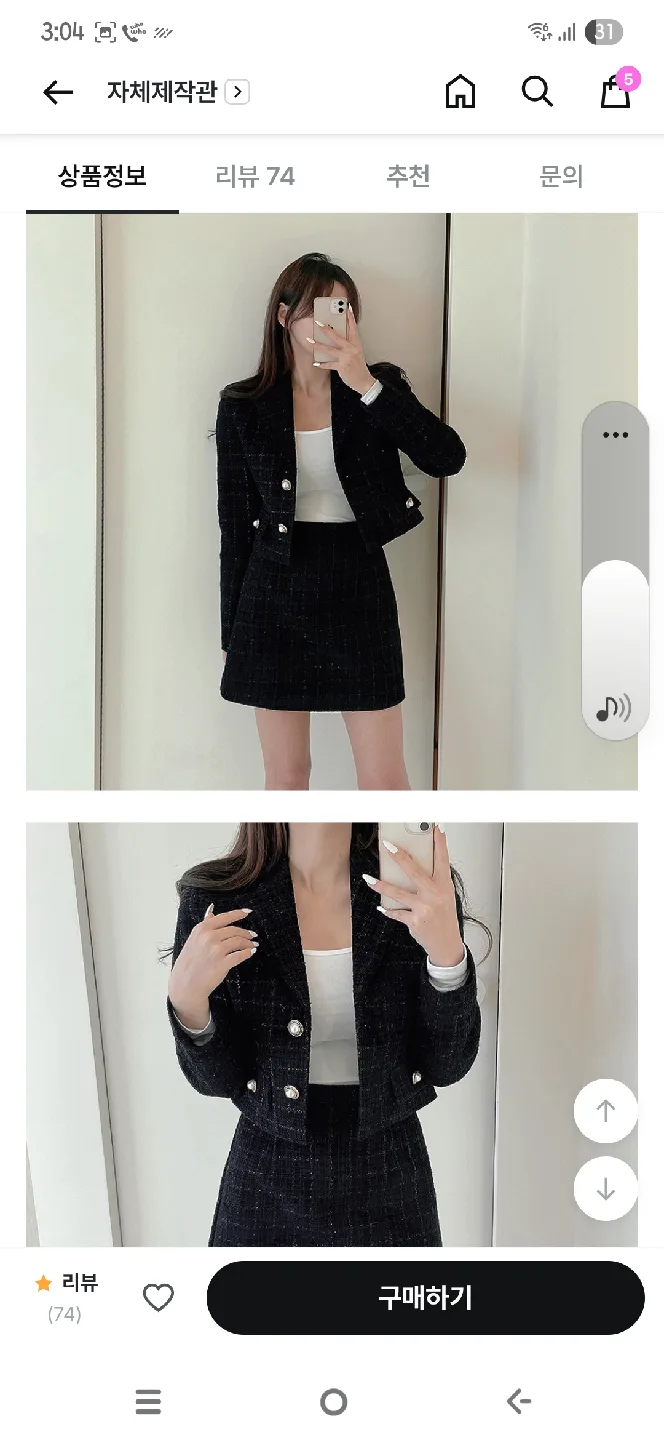Open recent apps from the navigation bar
Viewport: 664px width, 1440px height.
(x=148, y=1402)
